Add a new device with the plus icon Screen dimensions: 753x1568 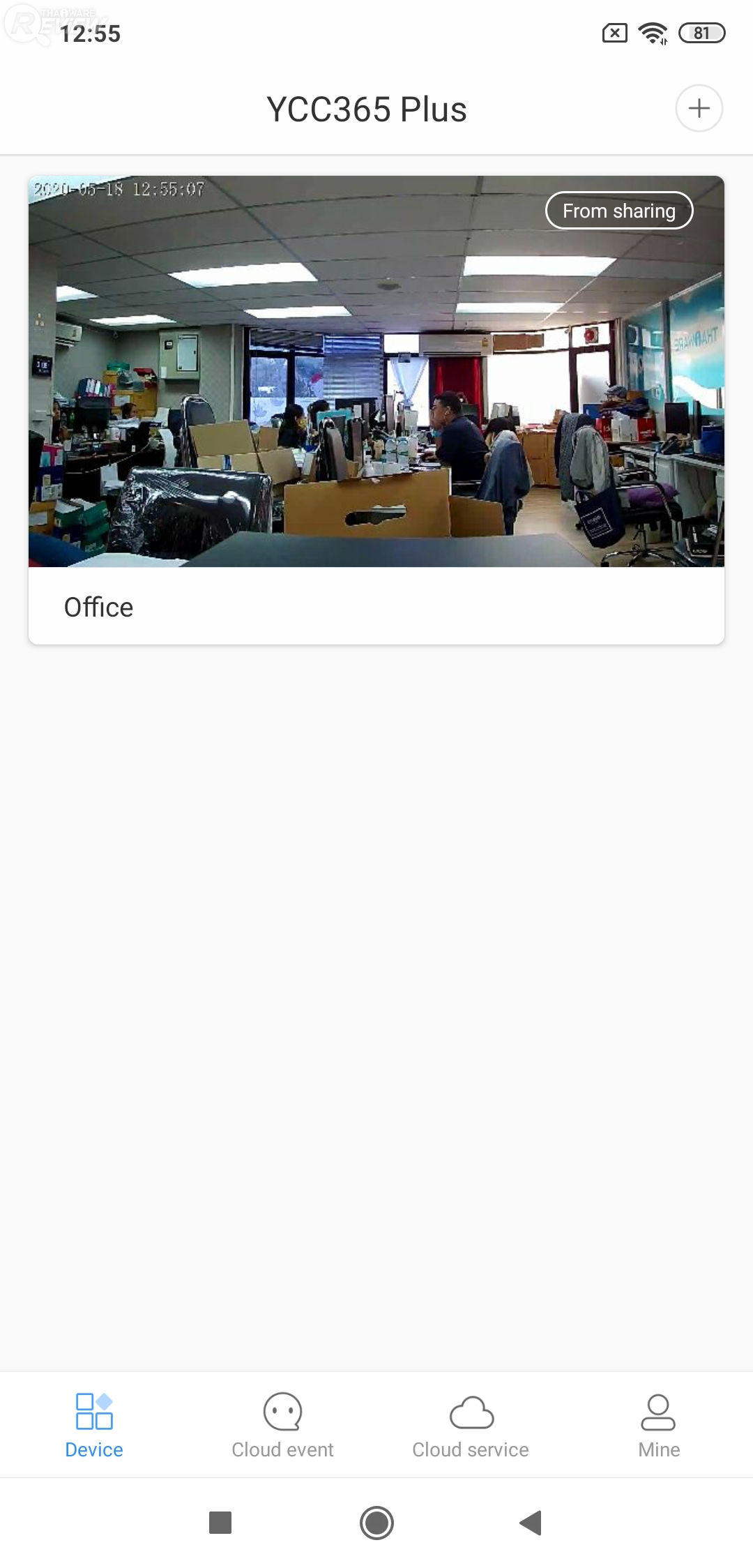(699, 108)
